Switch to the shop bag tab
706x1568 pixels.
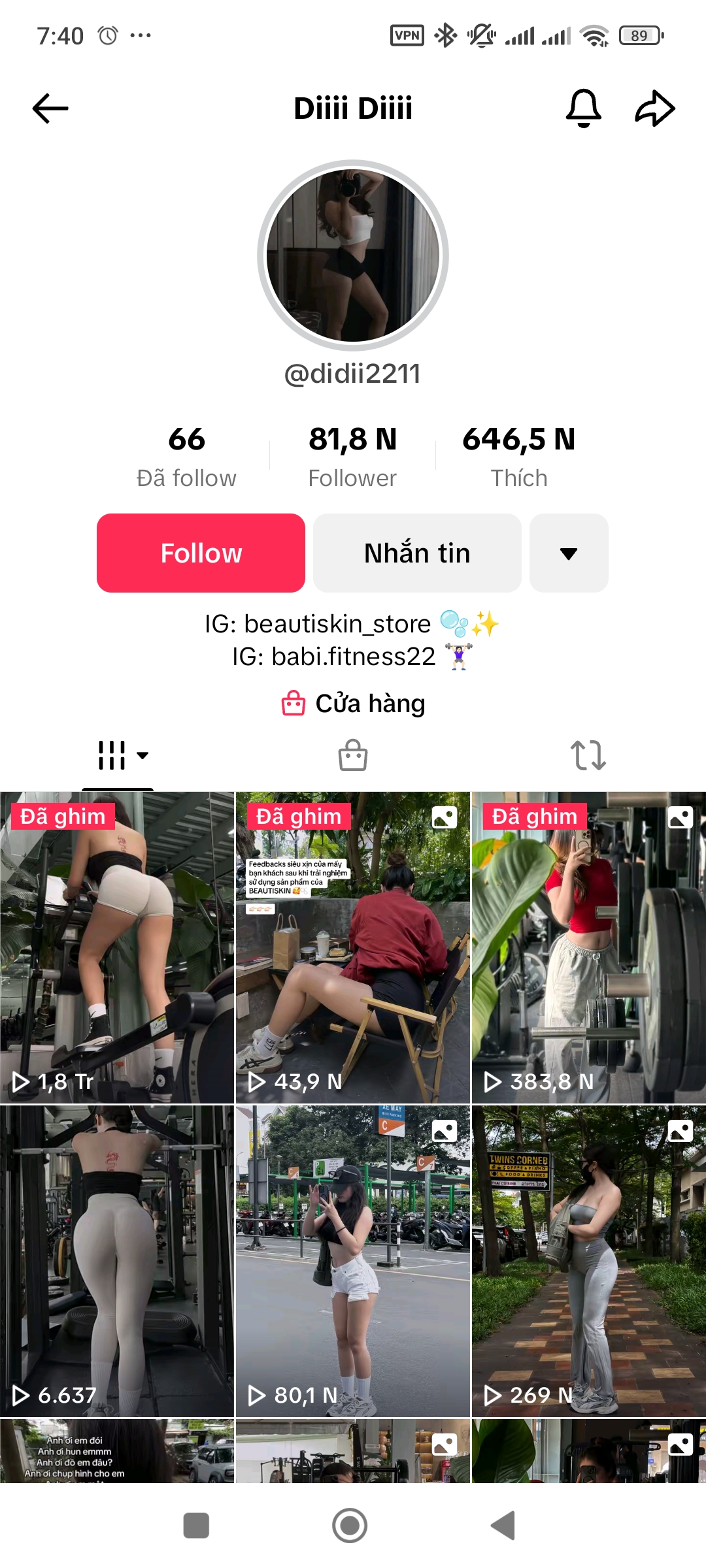pyautogui.click(x=353, y=755)
